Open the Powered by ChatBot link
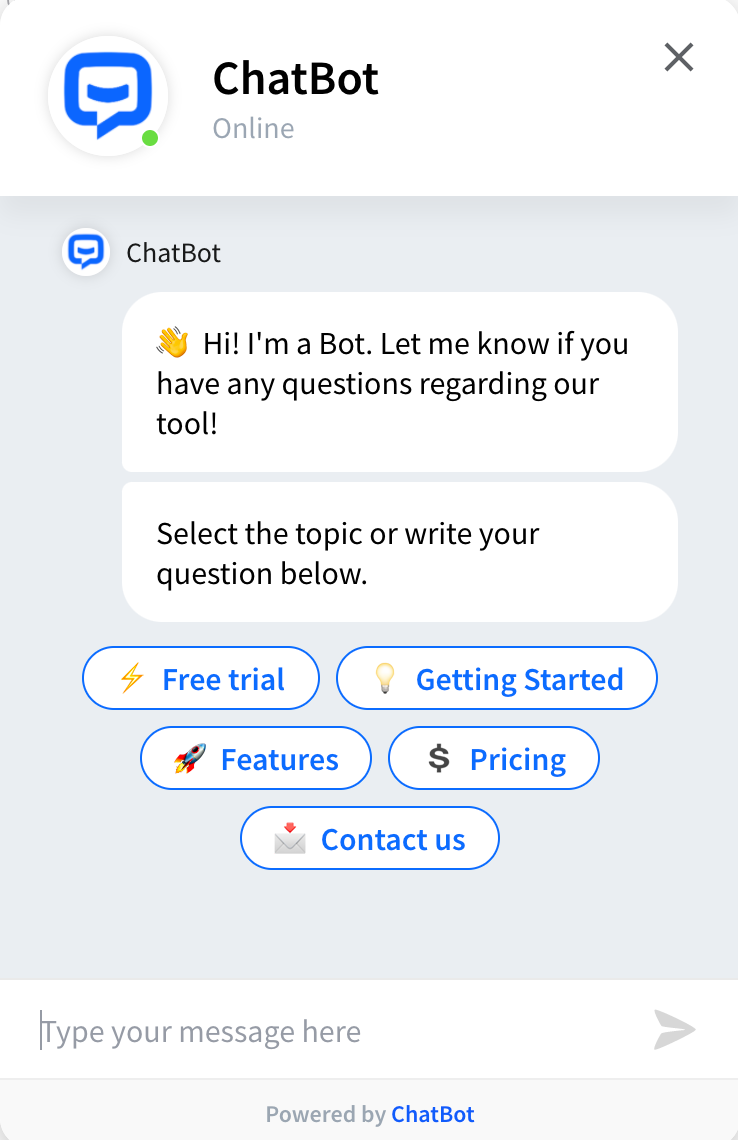The height and width of the screenshot is (1140, 738). (432, 1114)
